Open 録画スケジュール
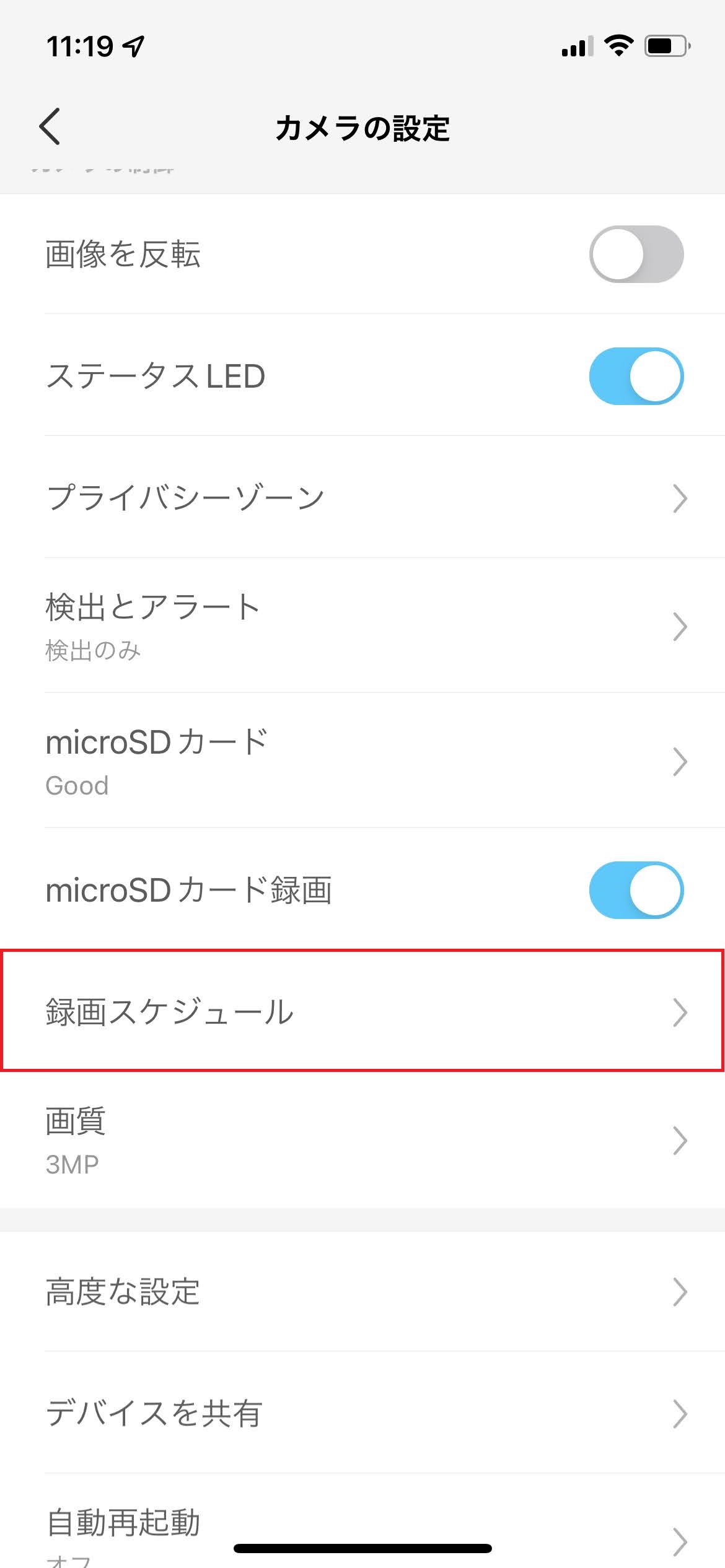The height and width of the screenshot is (1568, 725). point(362,1012)
